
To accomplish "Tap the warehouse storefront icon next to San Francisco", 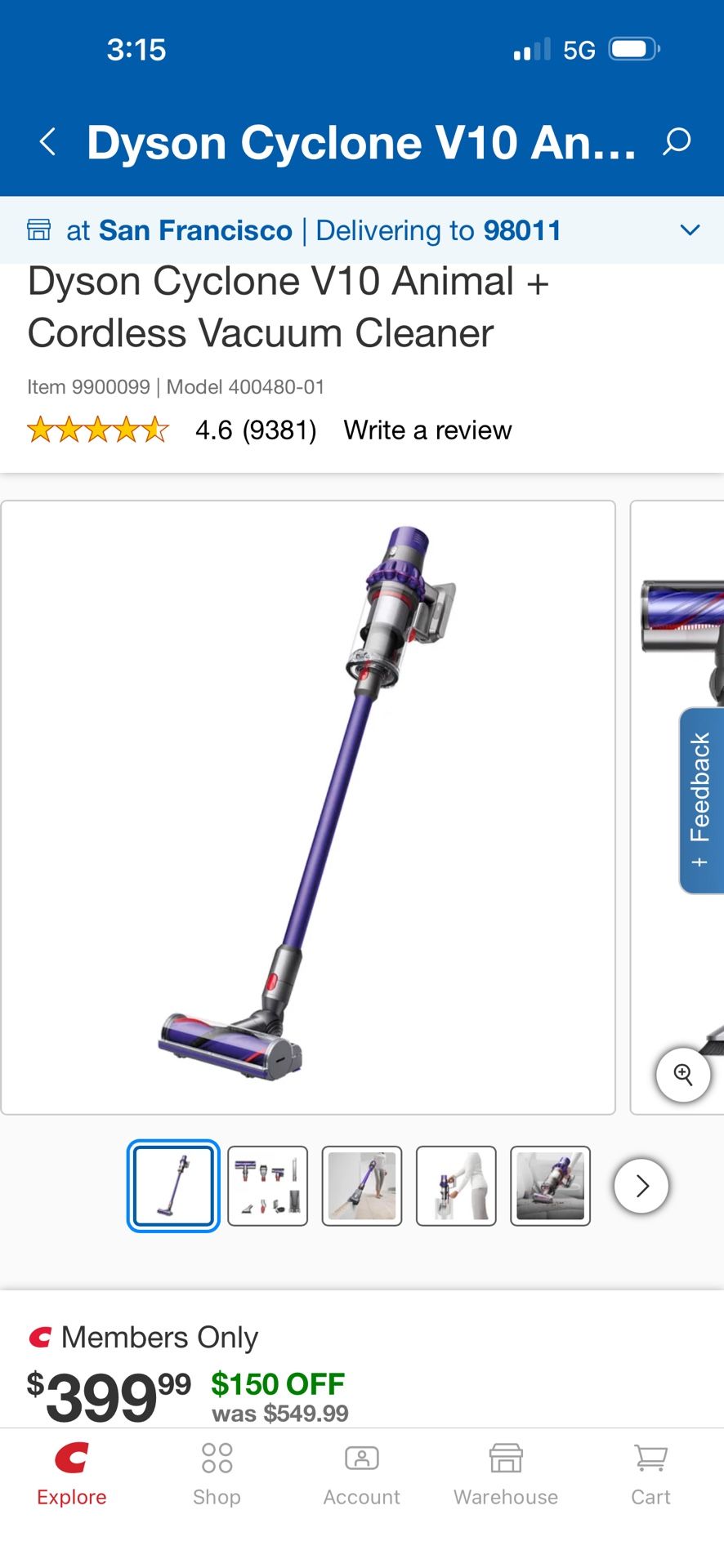I will [x=39, y=229].
